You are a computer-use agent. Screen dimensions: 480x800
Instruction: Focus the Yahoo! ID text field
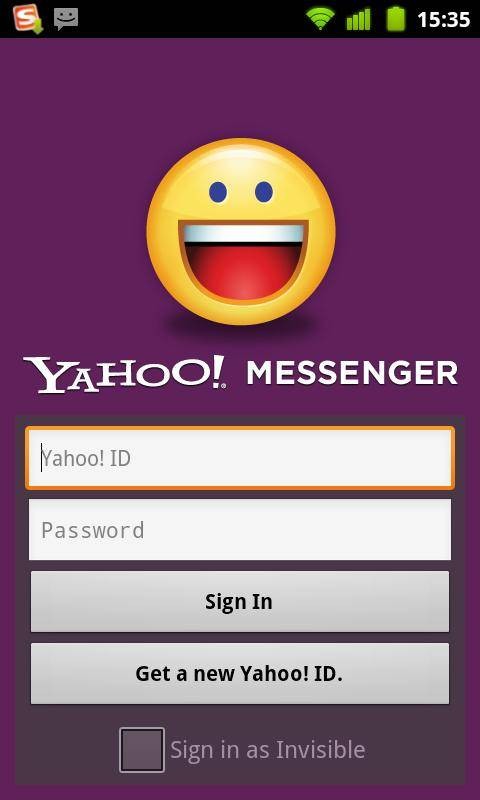240,458
